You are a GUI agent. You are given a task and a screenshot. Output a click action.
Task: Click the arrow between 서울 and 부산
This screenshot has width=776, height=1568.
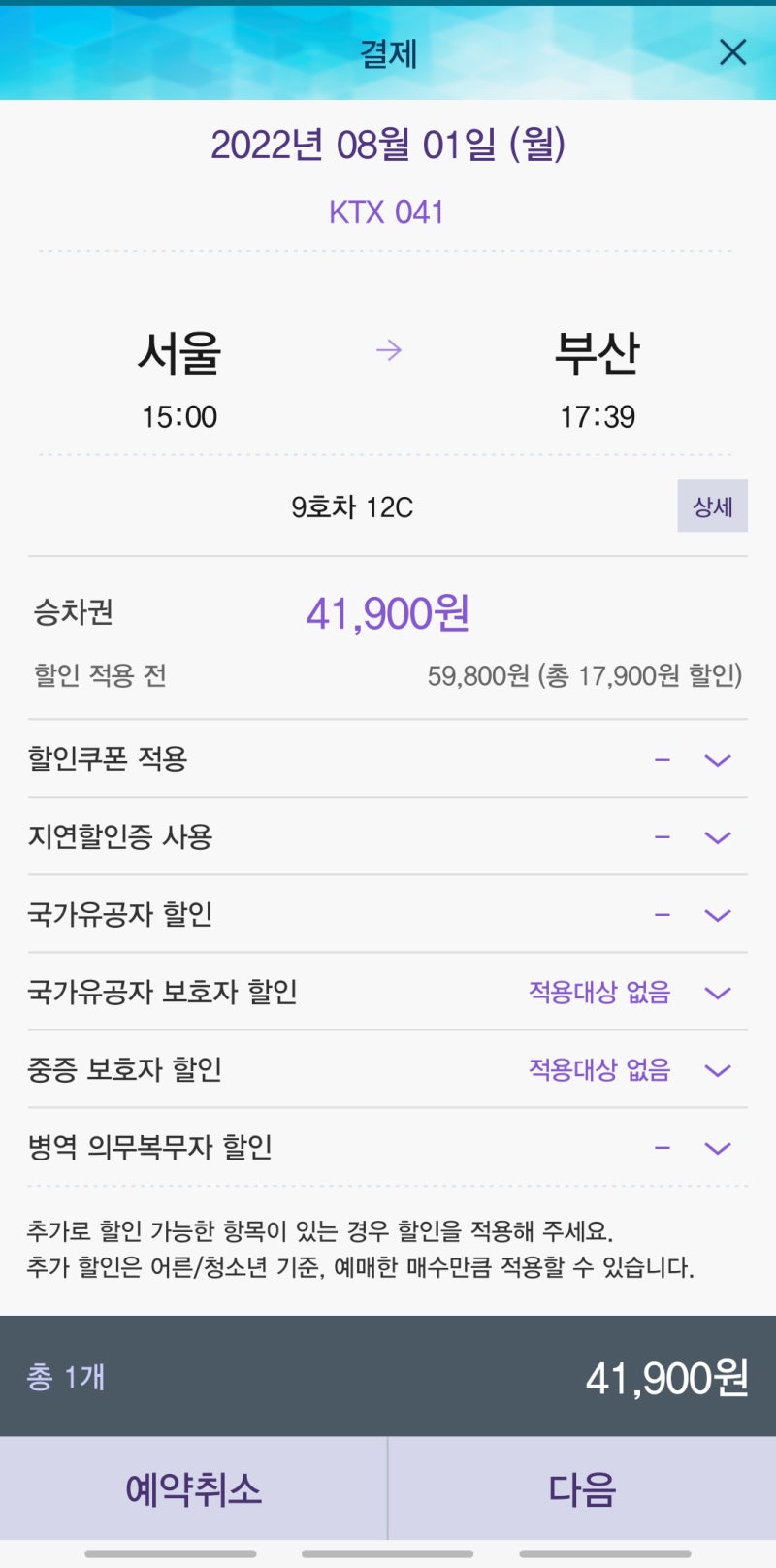(x=388, y=350)
